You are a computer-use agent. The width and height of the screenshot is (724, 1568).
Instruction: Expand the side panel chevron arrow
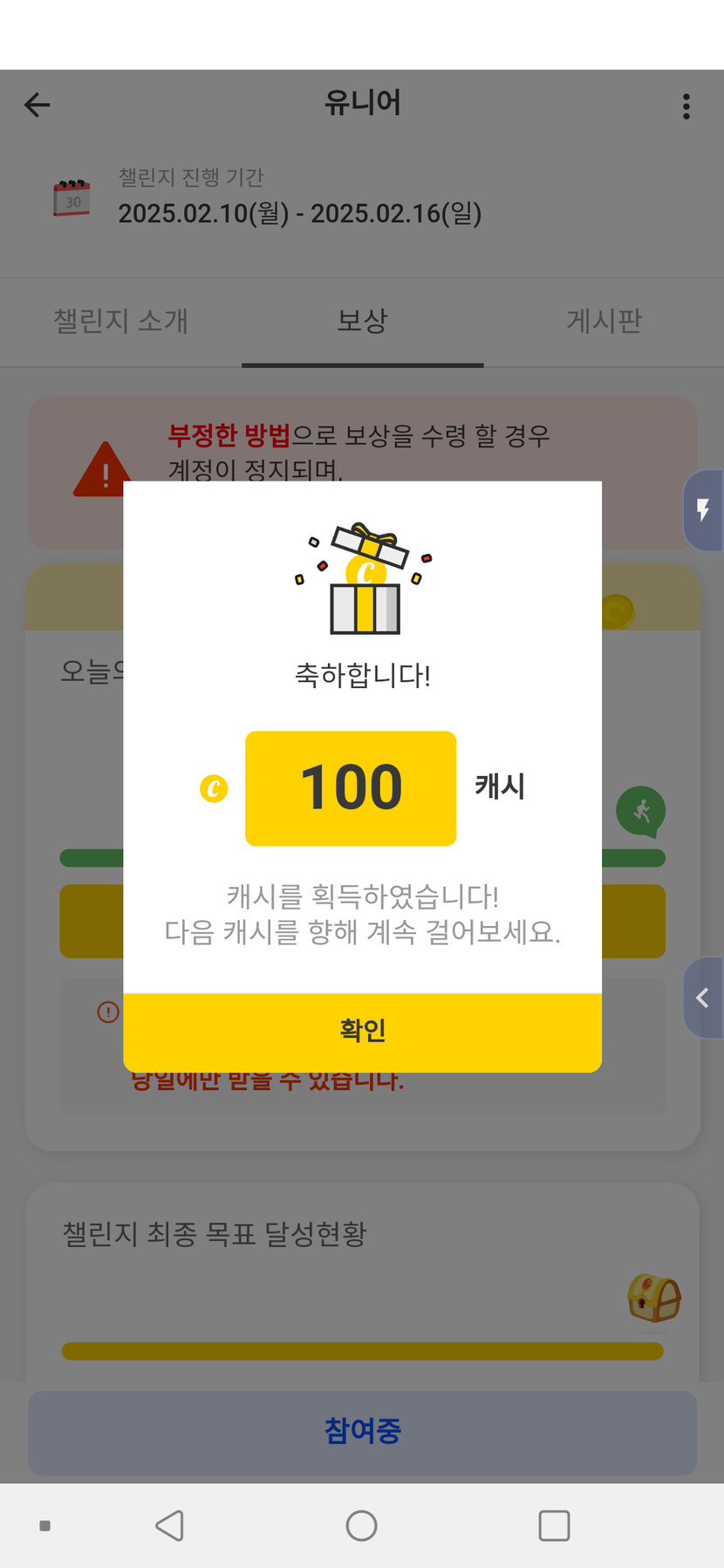tap(703, 998)
